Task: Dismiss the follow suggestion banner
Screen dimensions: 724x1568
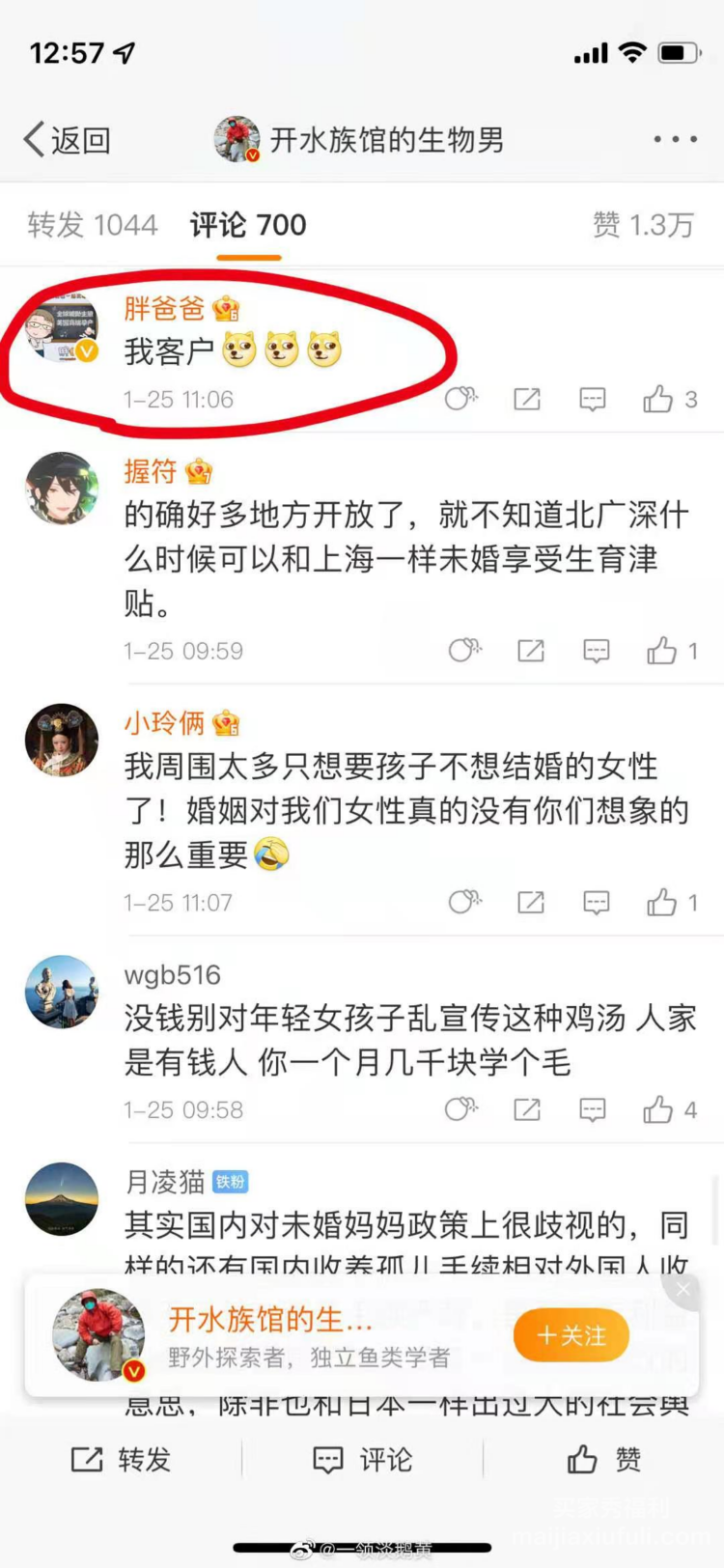Action: click(x=682, y=1290)
